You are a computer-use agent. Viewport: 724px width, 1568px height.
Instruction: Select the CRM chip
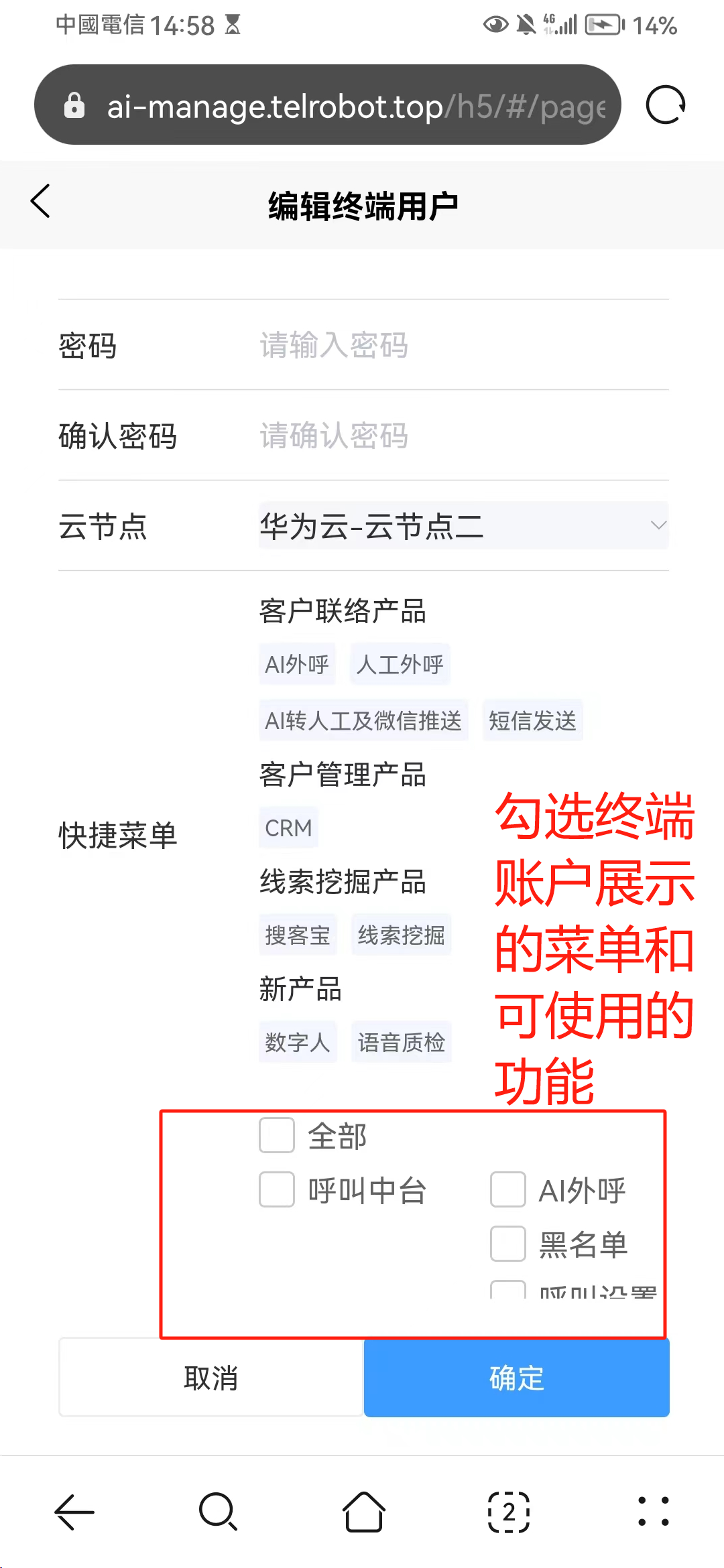coord(289,828)
